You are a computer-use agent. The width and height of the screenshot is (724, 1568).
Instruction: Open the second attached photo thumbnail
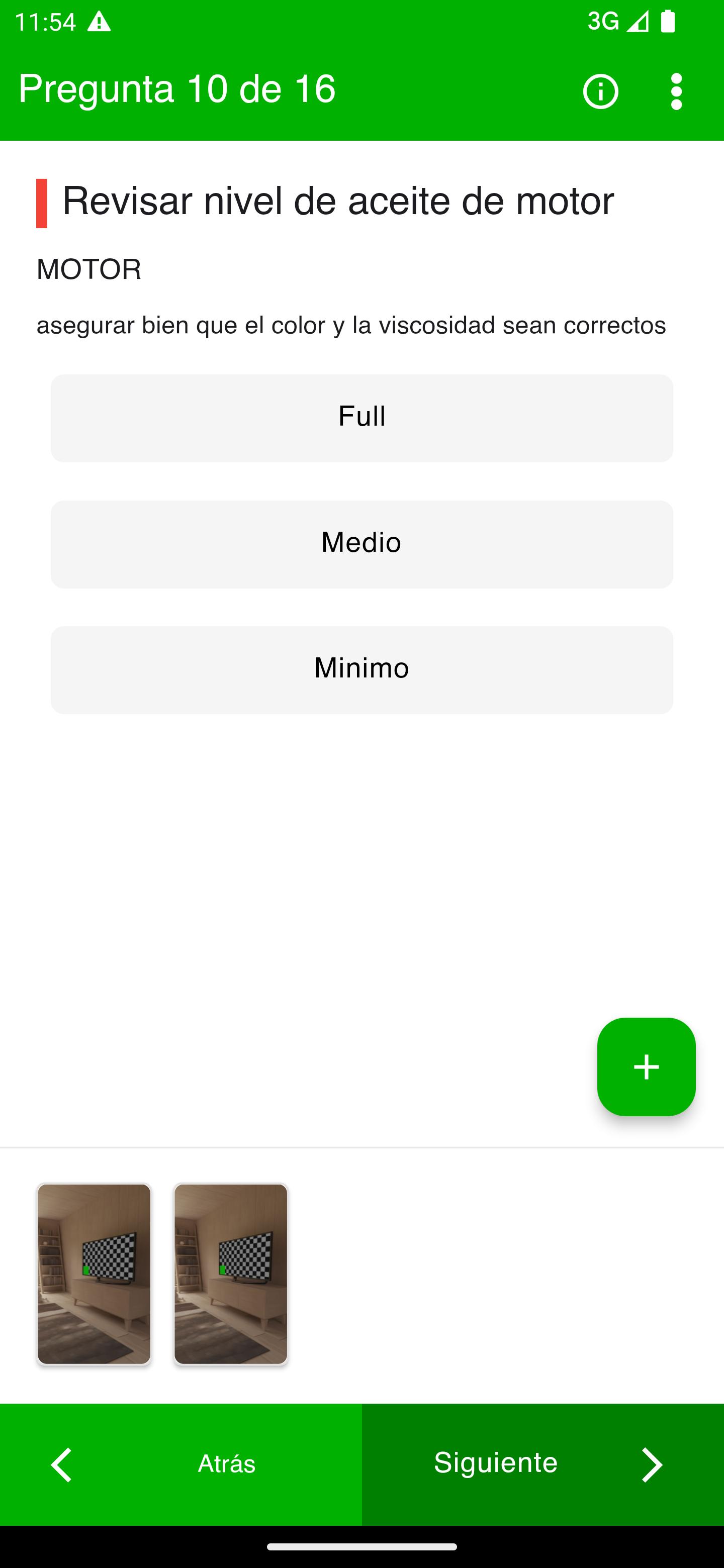click(231, 1273)
